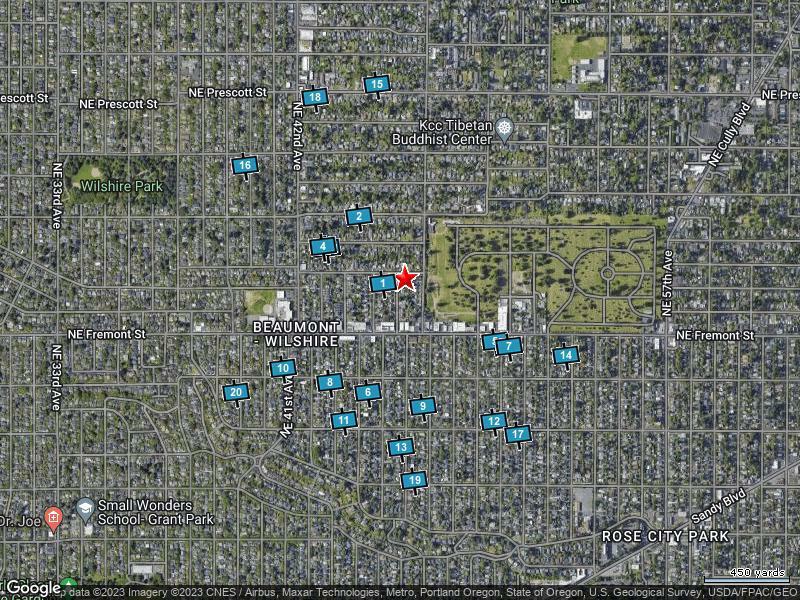
Task: Tap marker number 6
Action: [367, 392]
